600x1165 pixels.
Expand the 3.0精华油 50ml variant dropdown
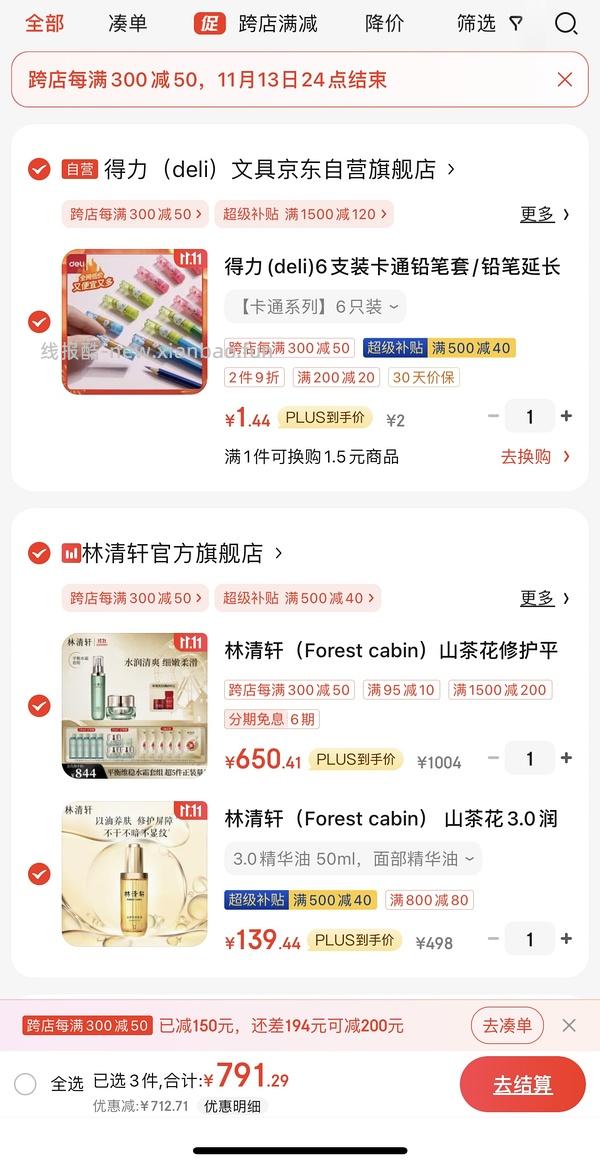tap(352, 858)
